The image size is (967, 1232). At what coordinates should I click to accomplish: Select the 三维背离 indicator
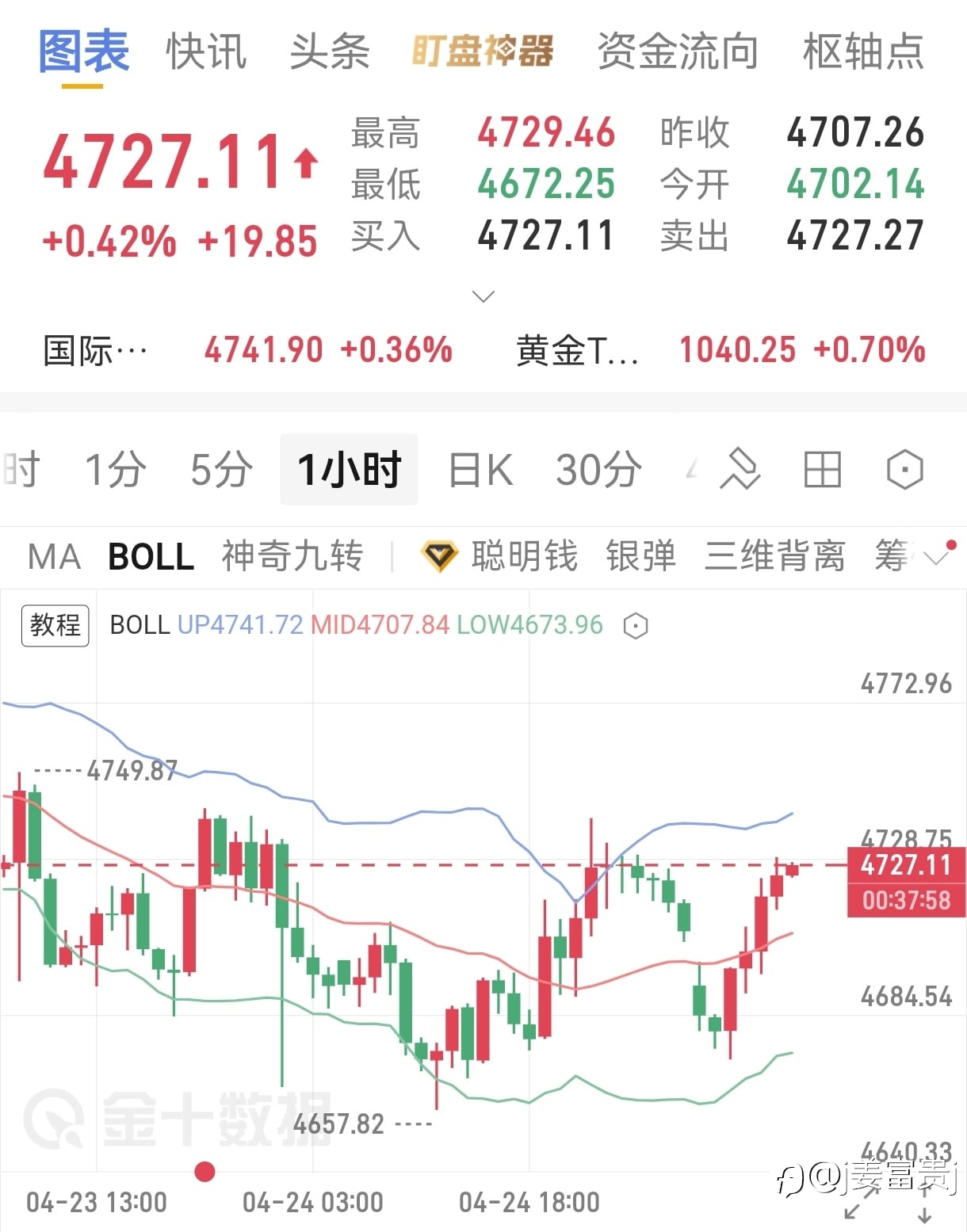pos(775,556)
